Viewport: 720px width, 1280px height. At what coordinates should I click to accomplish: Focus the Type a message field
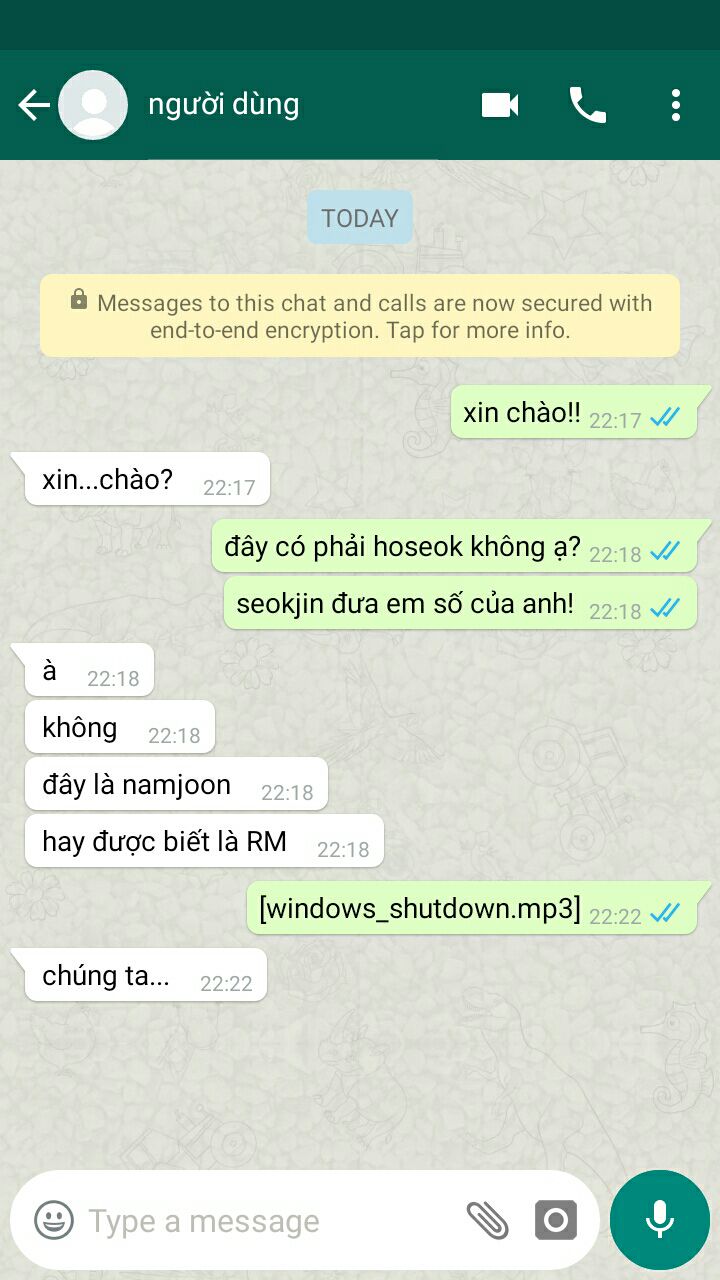(270, 1221)
